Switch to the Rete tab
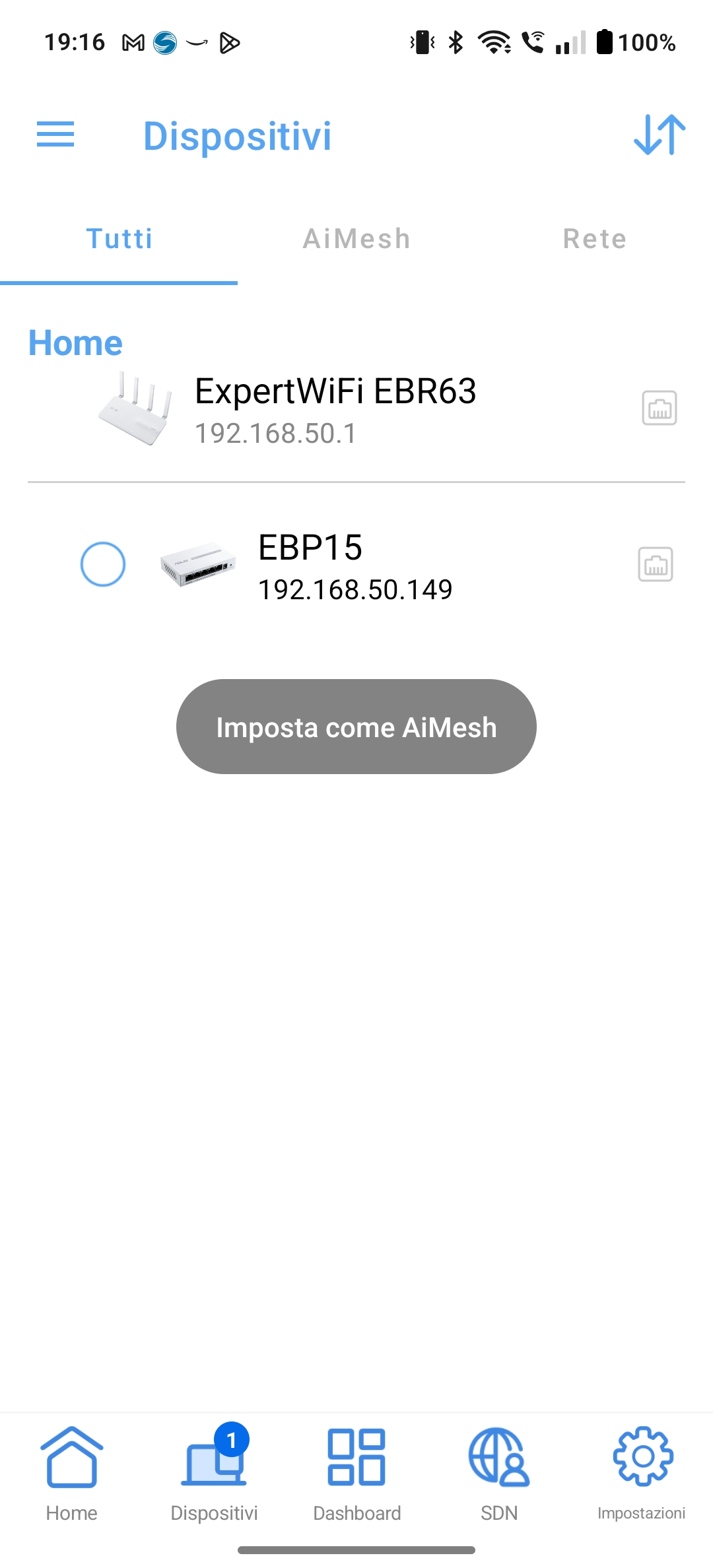The height and width of the screenshot is (1568, 713). tap(594, 239)
